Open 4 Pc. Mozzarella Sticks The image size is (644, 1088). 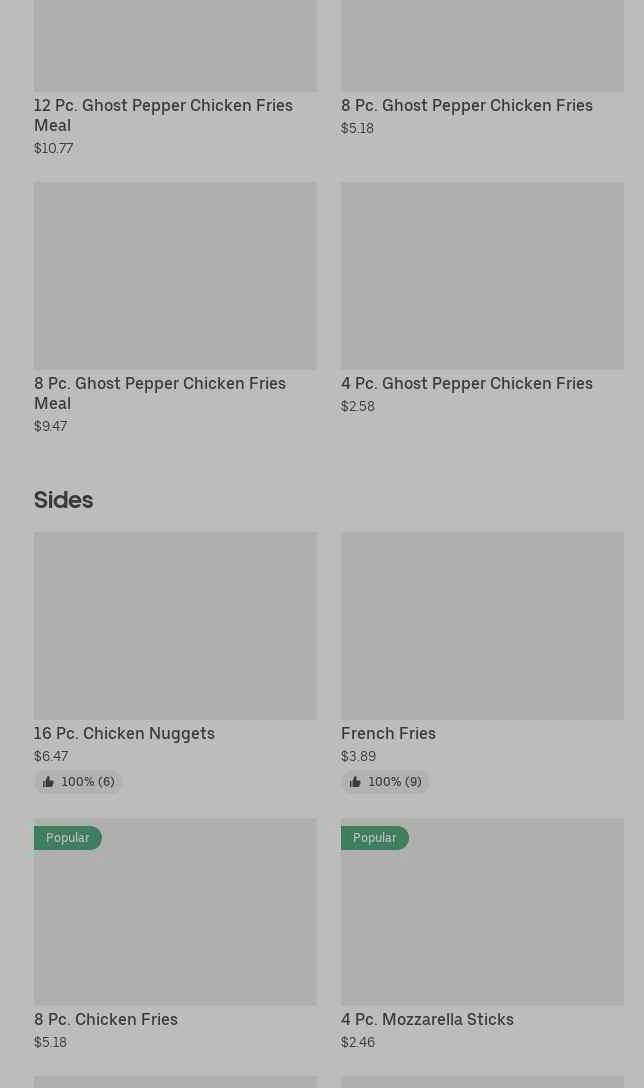427,1019
